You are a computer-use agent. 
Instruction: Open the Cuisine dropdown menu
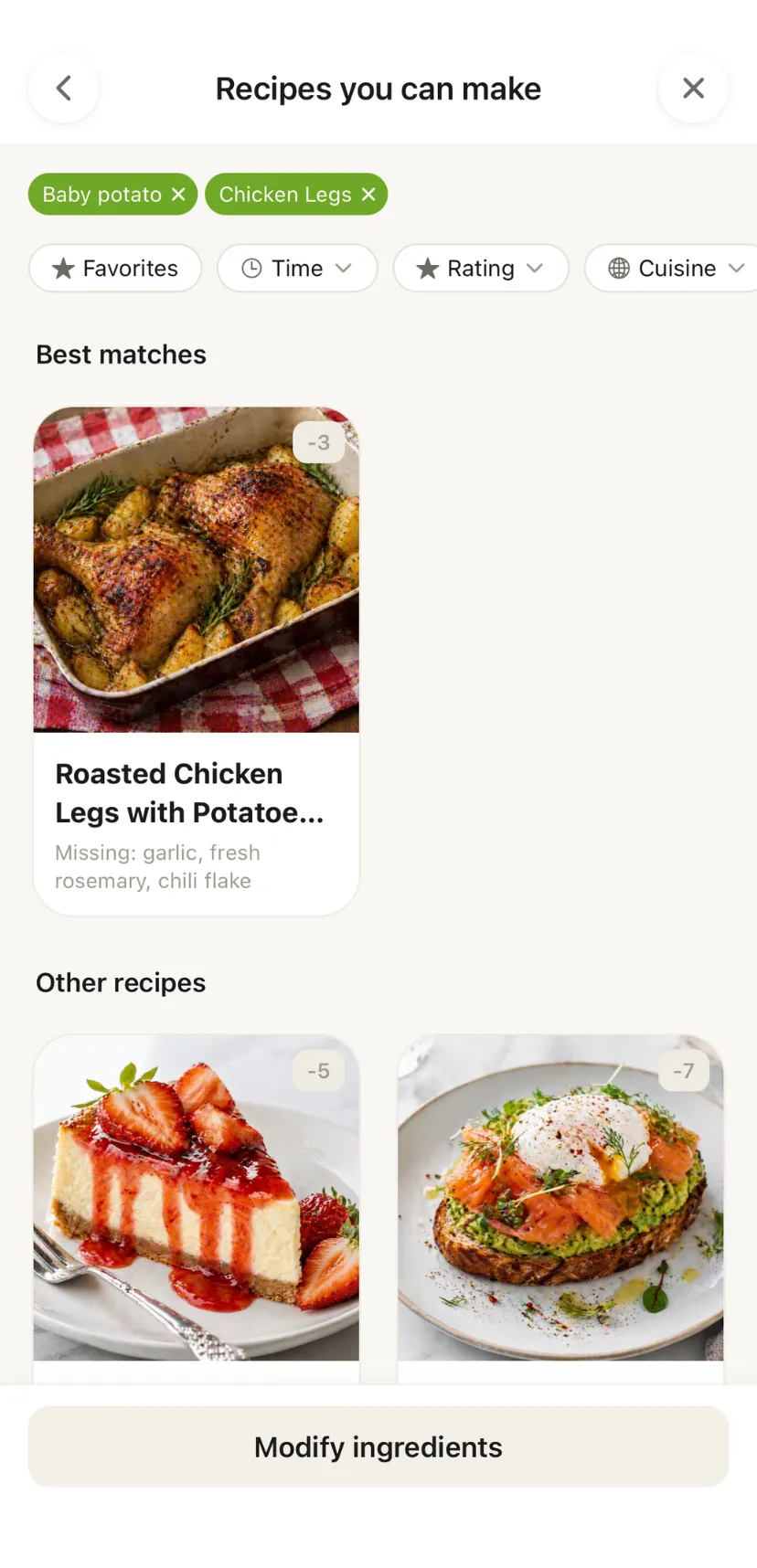click(x=670, y=268)
